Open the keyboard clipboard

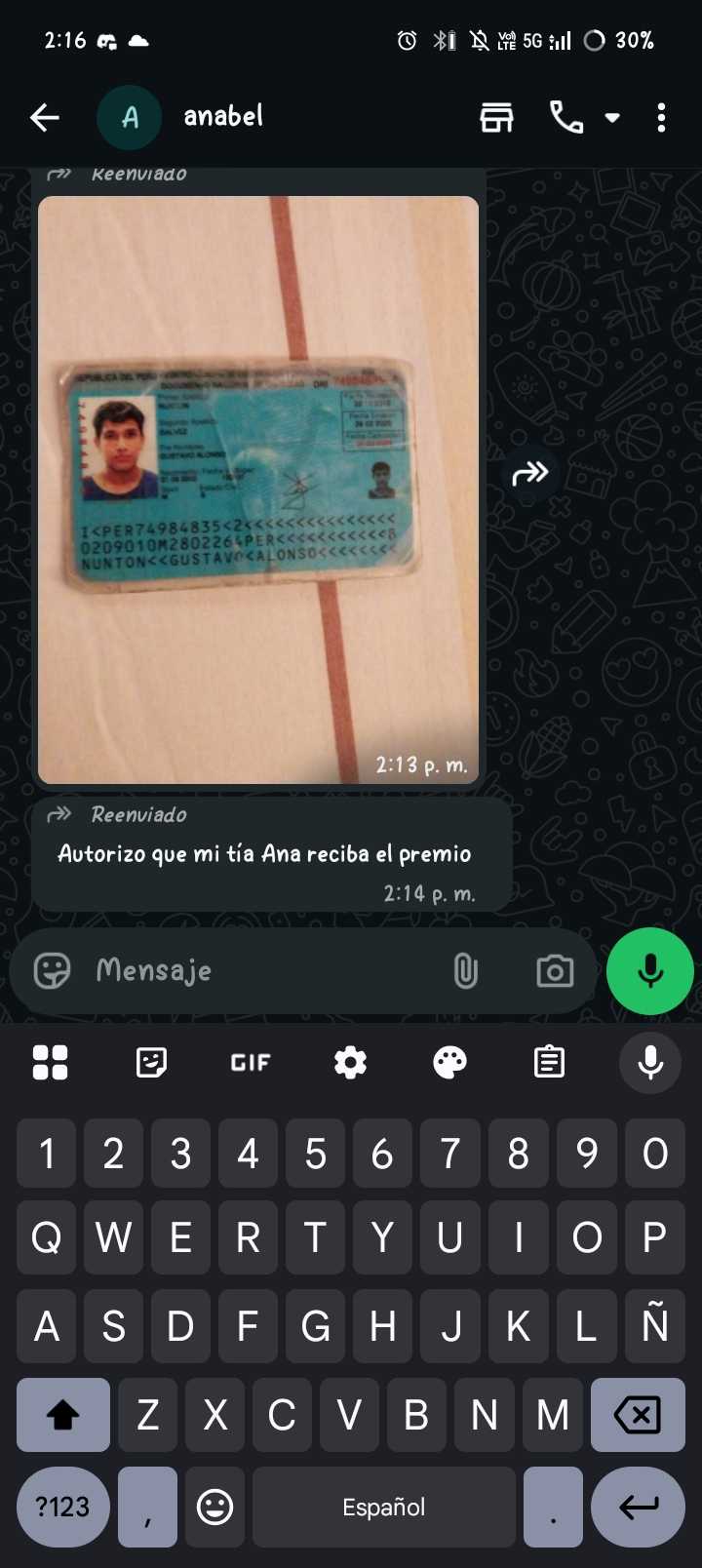point(549,1062)
